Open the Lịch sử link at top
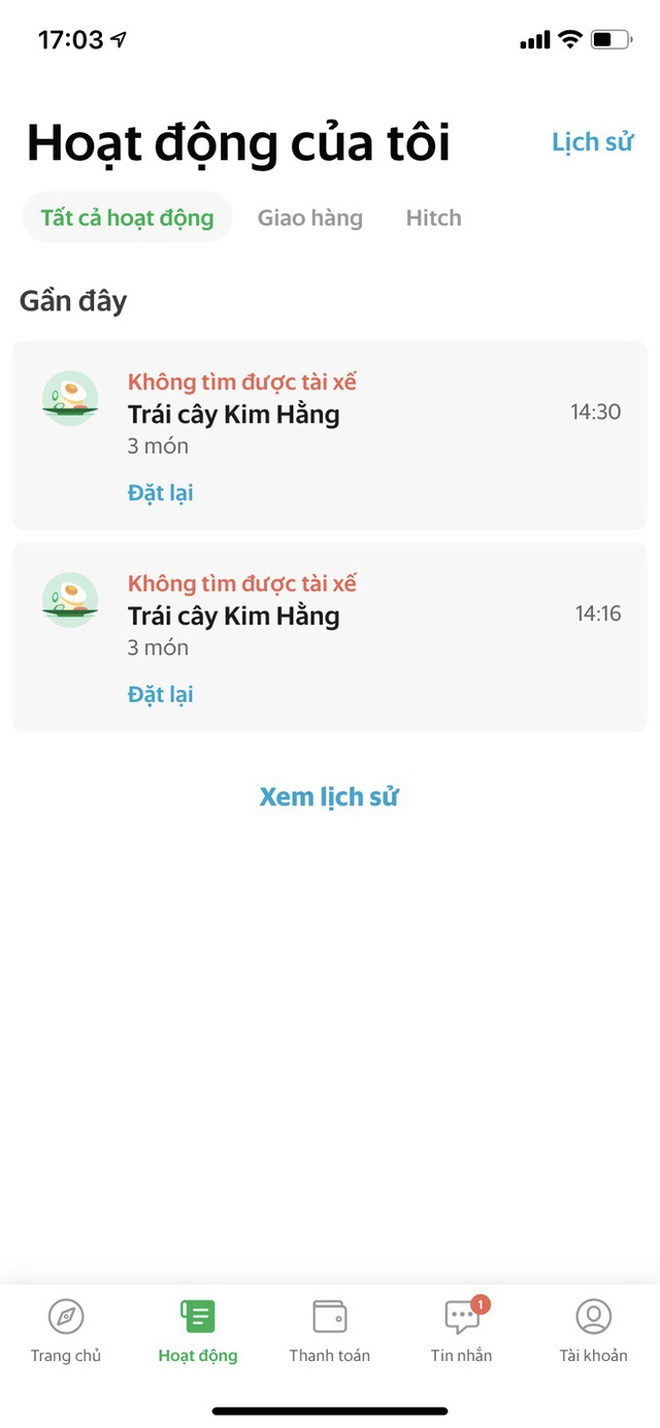The height and width of the screenshot is (1428, 660). click(592, 142)
